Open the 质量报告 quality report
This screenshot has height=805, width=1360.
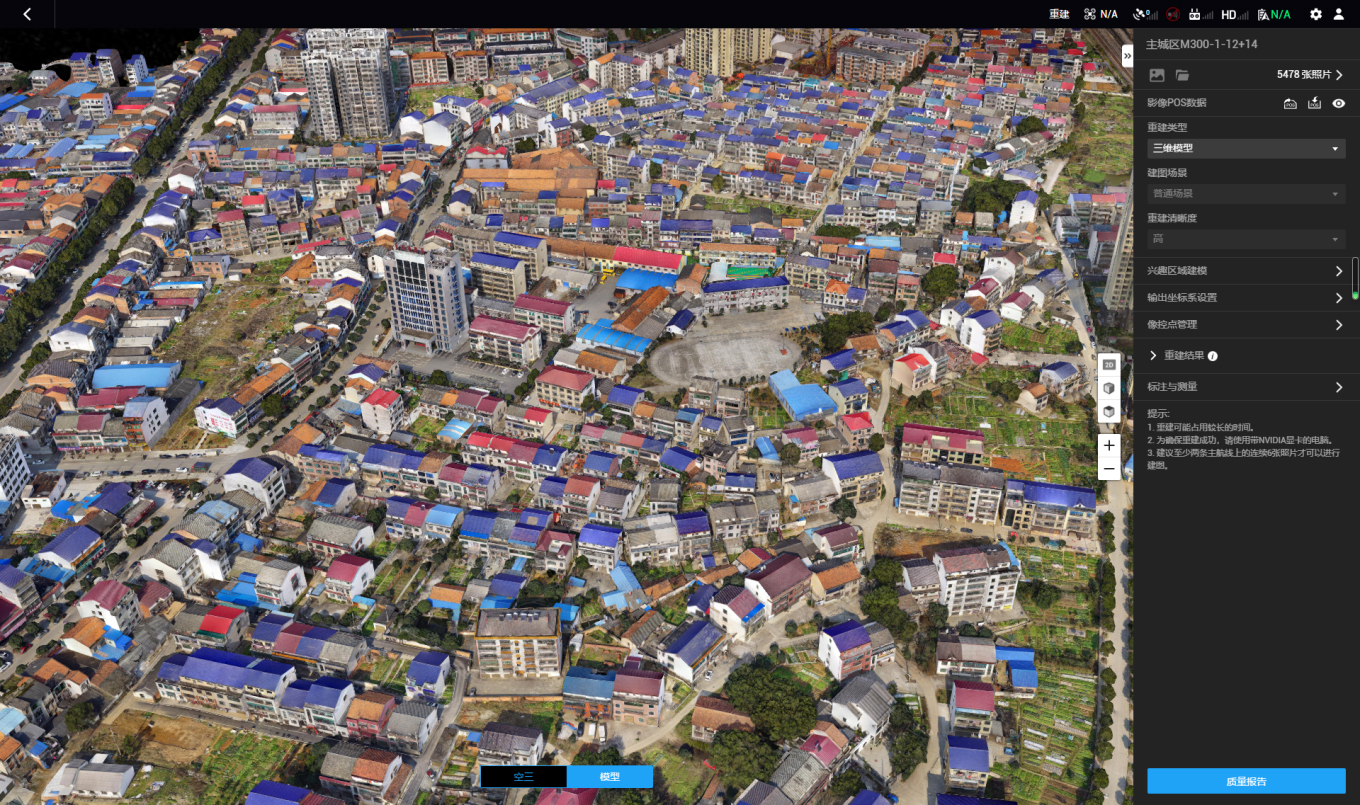(x=1245, y=781)
